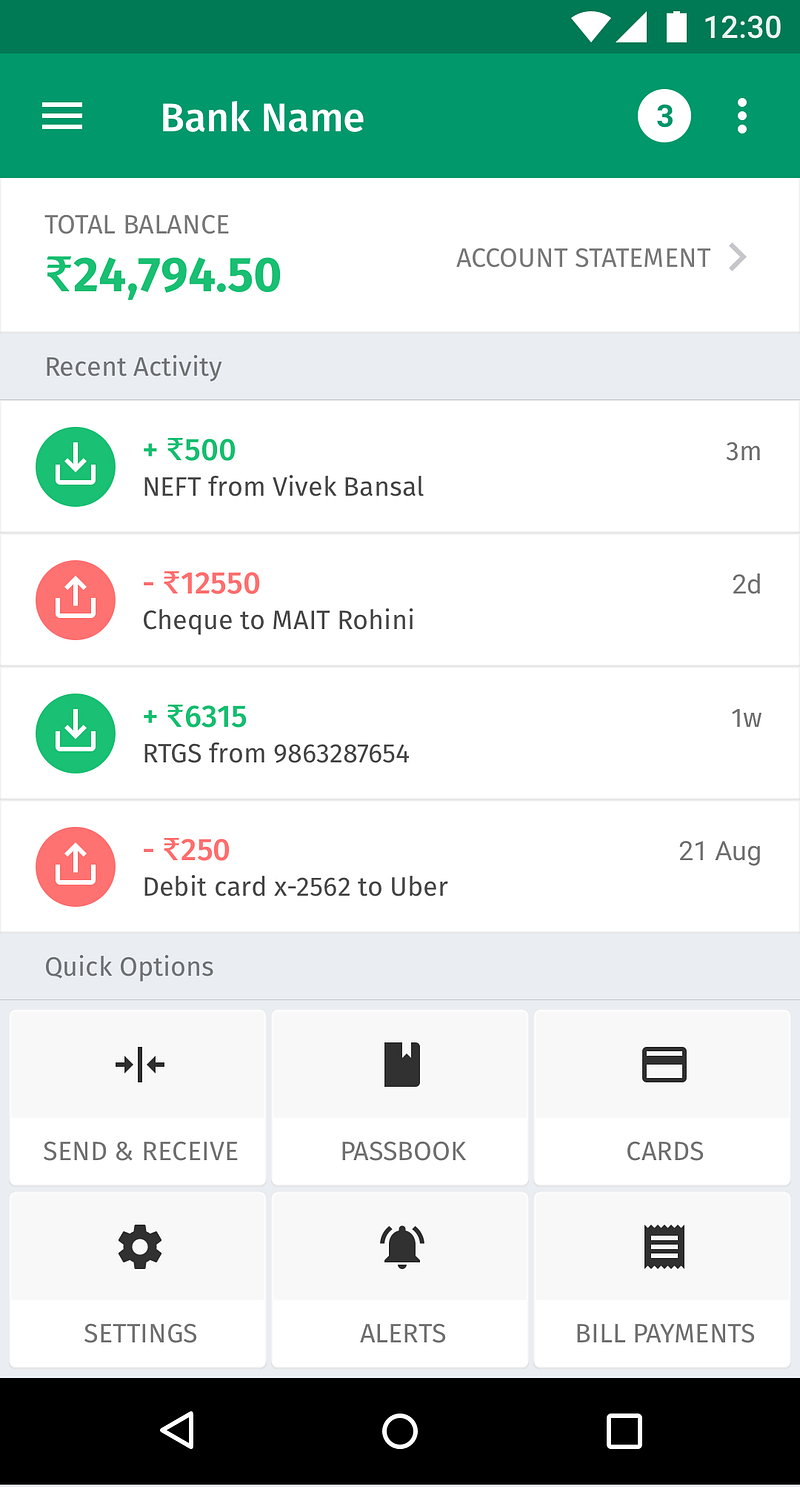800x1487 pixels.
Task: Select the Debit card to Uber transaction
Action: 400,866
